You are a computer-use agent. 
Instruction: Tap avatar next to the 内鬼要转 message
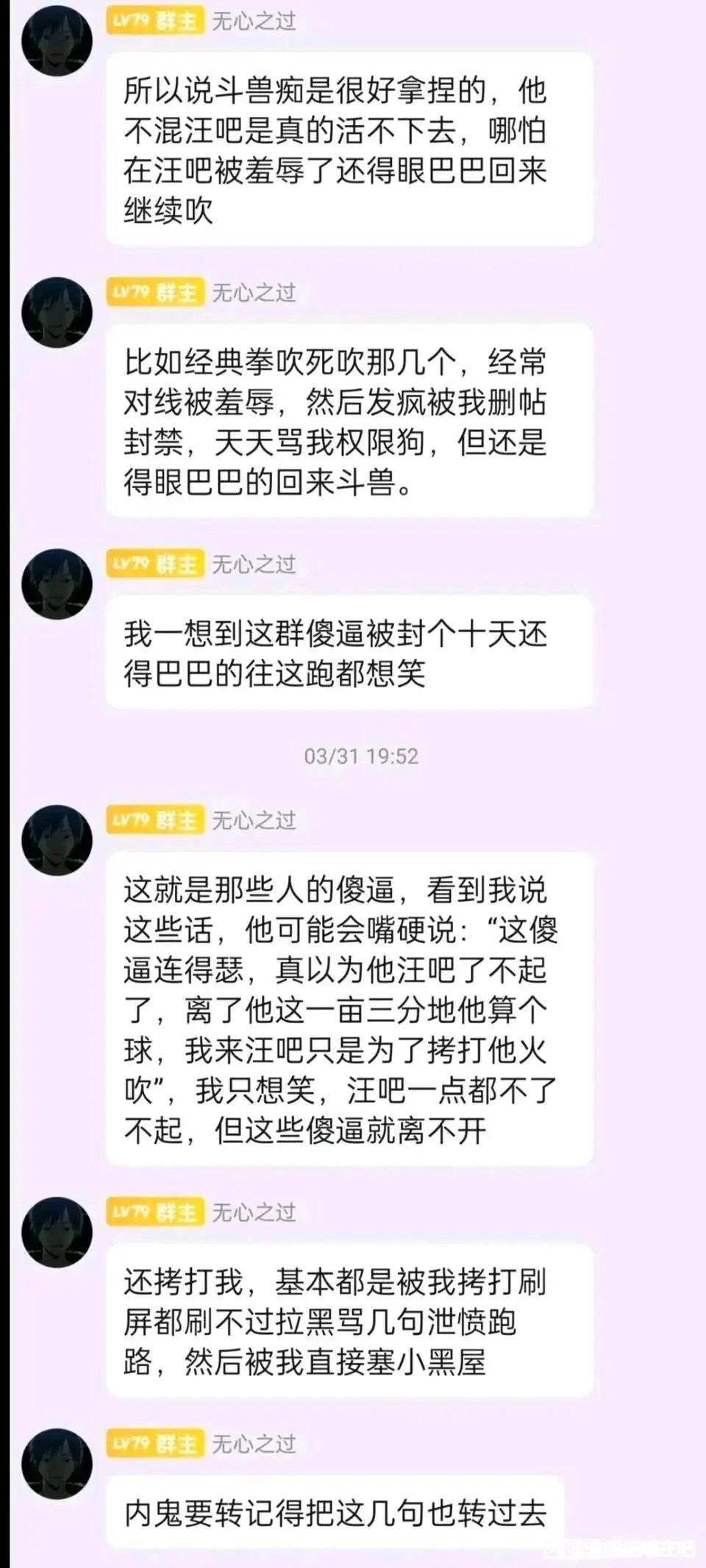tap(57, 1464)
